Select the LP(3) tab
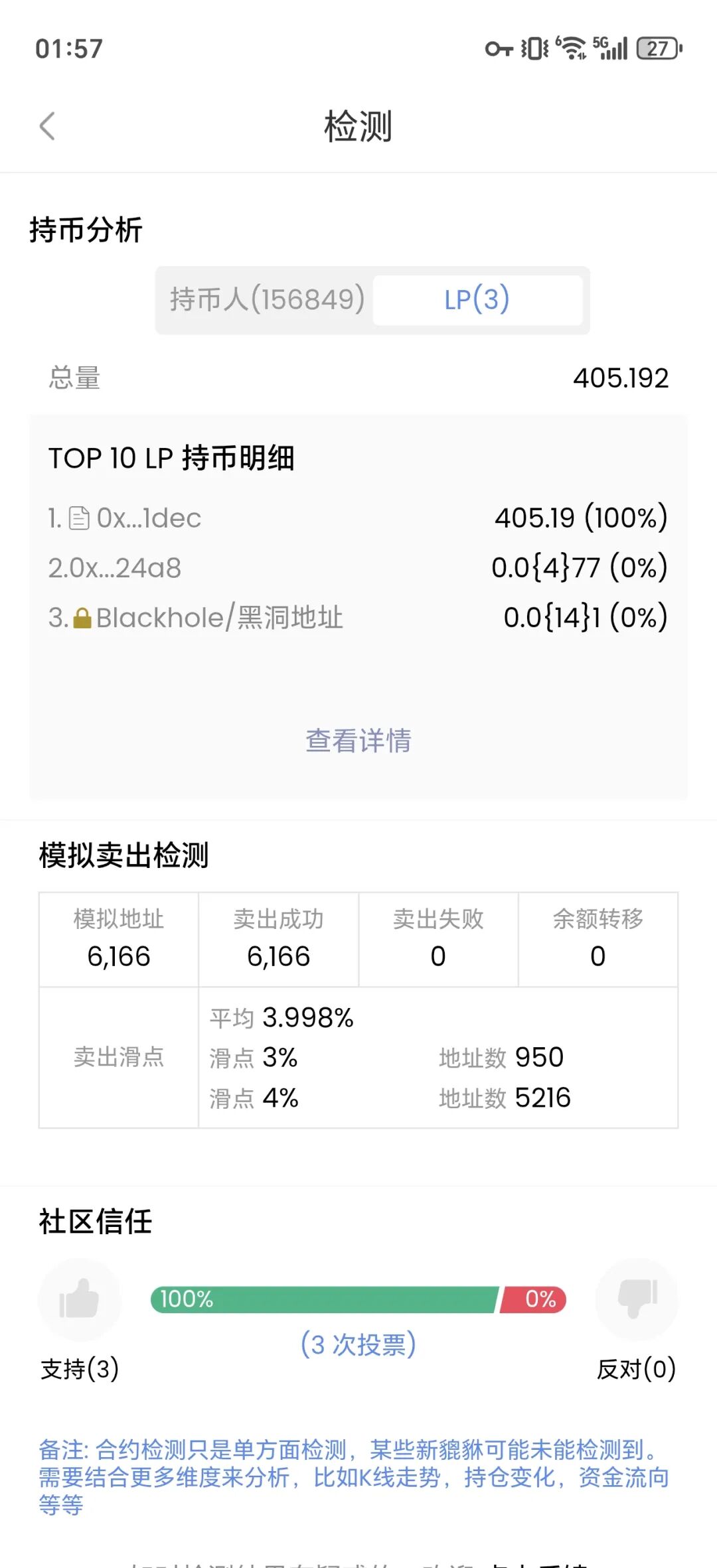The width and height of the screenshot is (717, 1568). [477, 299]
